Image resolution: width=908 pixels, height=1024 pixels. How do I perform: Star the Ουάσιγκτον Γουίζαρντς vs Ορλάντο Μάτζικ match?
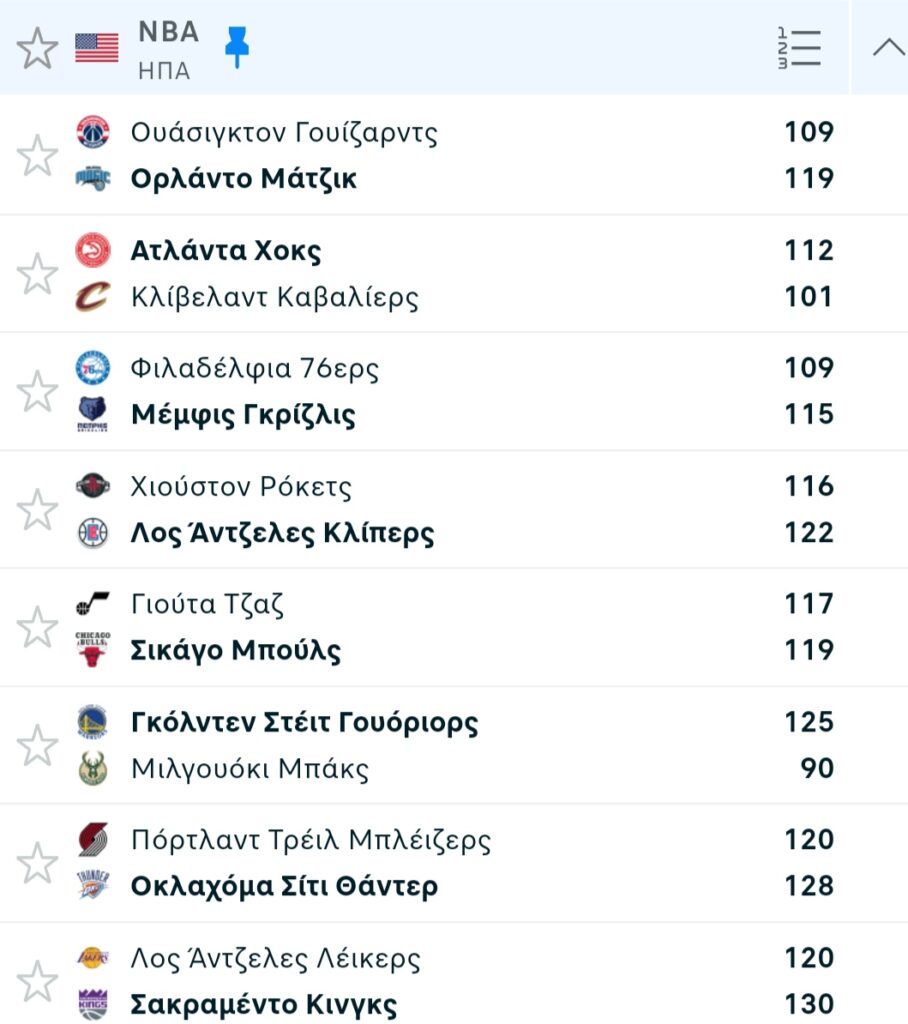tap(38, 156)
